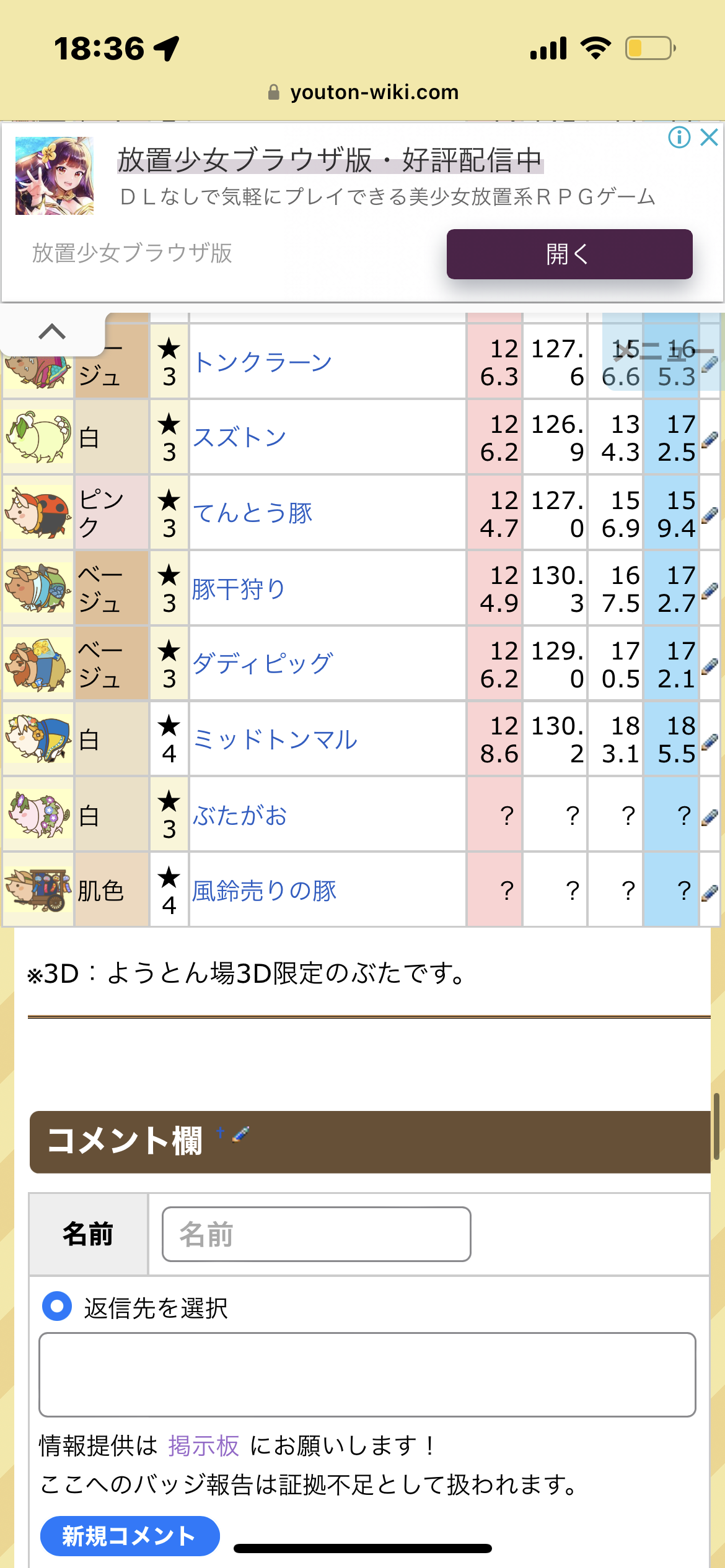The height and width of the screenshot is (1568, 725).
Task: Open the ぶたがお link
Action: tap(240, 816)
